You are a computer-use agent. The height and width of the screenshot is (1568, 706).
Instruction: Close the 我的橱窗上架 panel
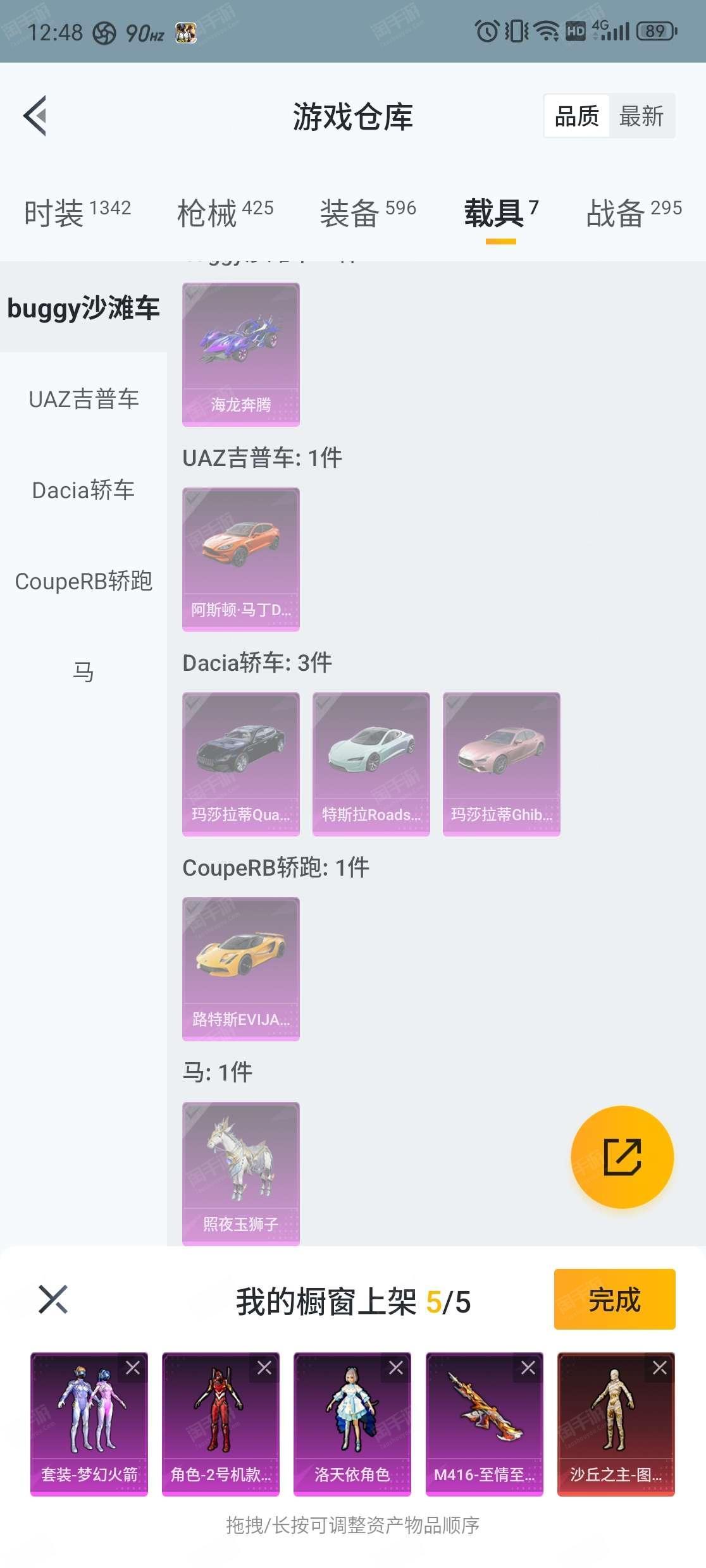coord(53,1300)
